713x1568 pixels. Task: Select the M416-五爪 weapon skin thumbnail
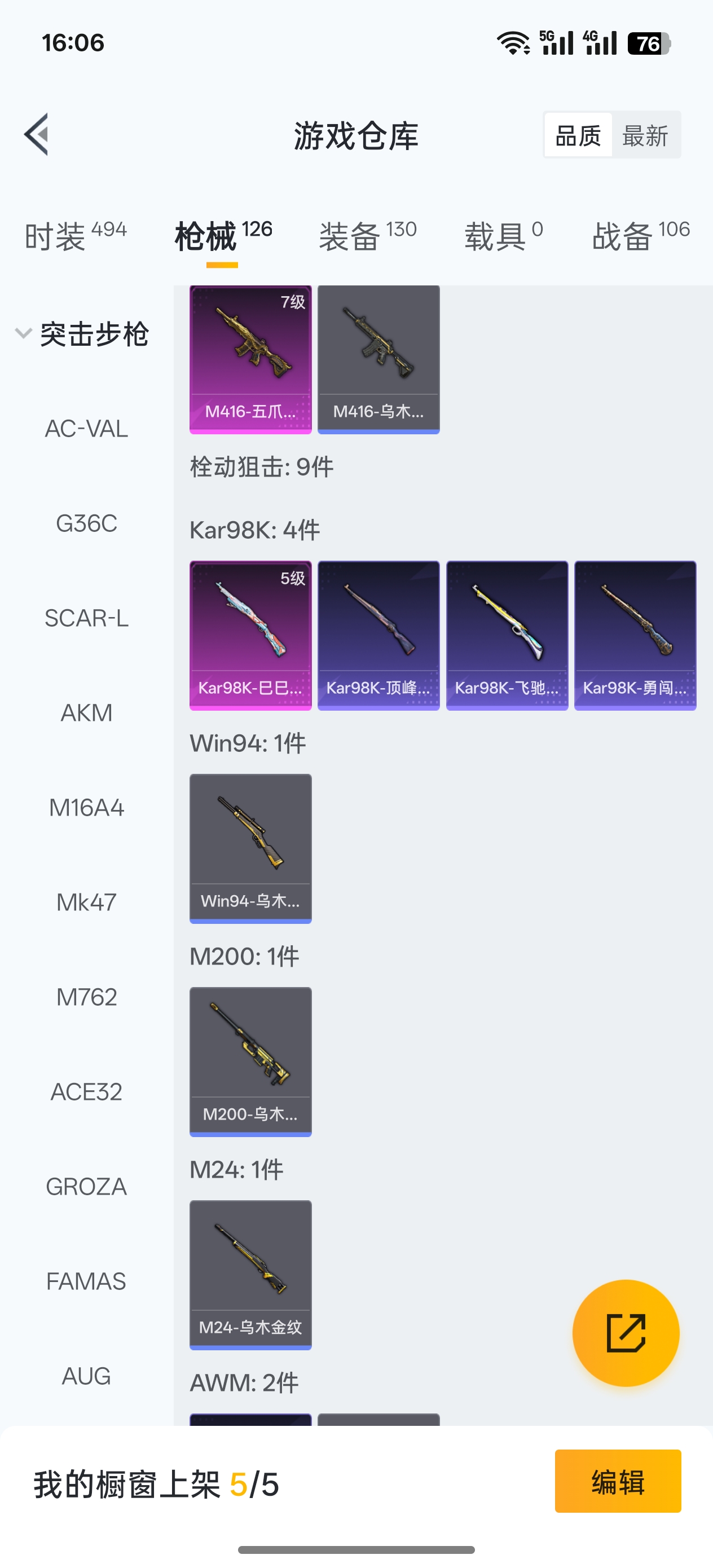click(250, 359)
